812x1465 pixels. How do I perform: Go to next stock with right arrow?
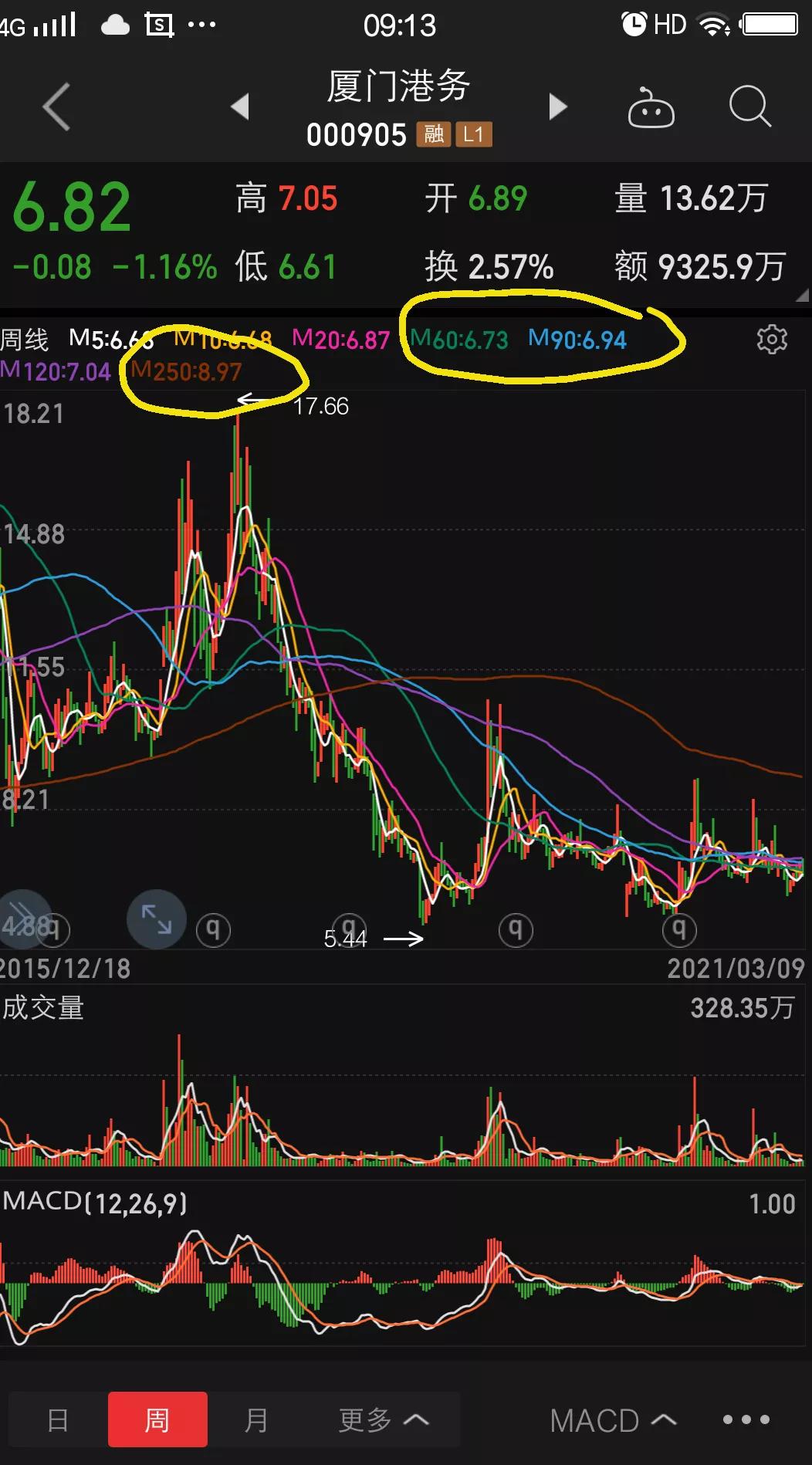(x=558, y=107)
